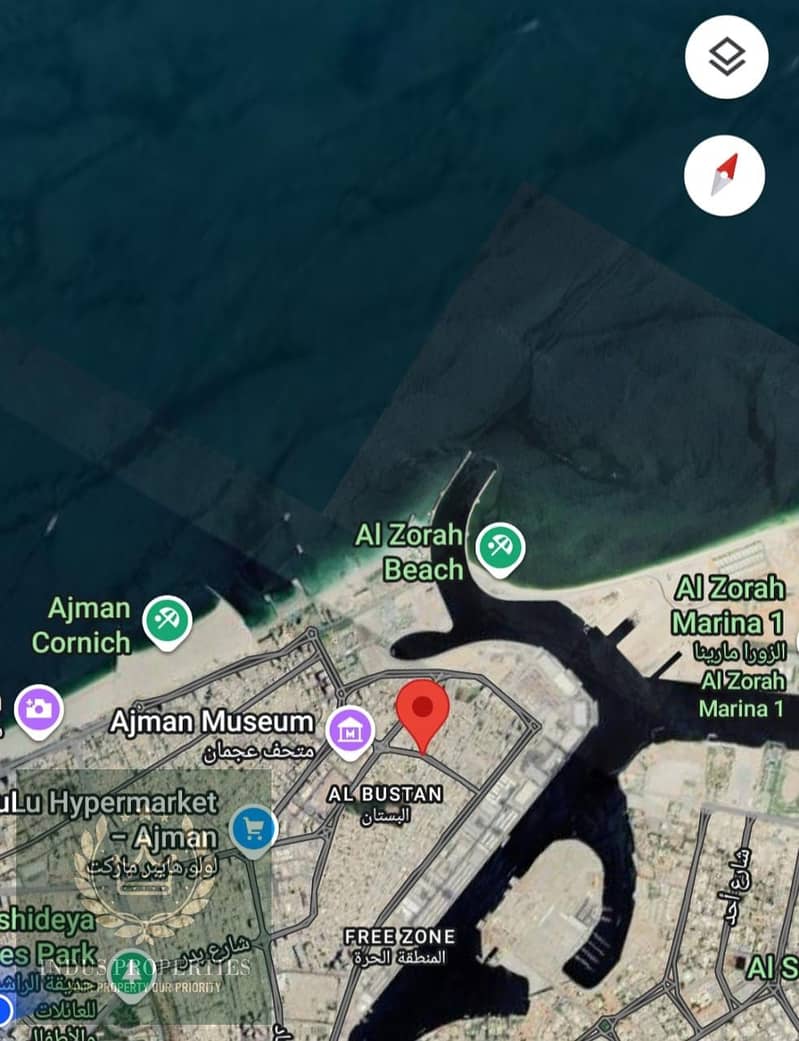The image size is (799, 1041).
Task: Open the Ajman Cornich beach marker
Action: 167,620
